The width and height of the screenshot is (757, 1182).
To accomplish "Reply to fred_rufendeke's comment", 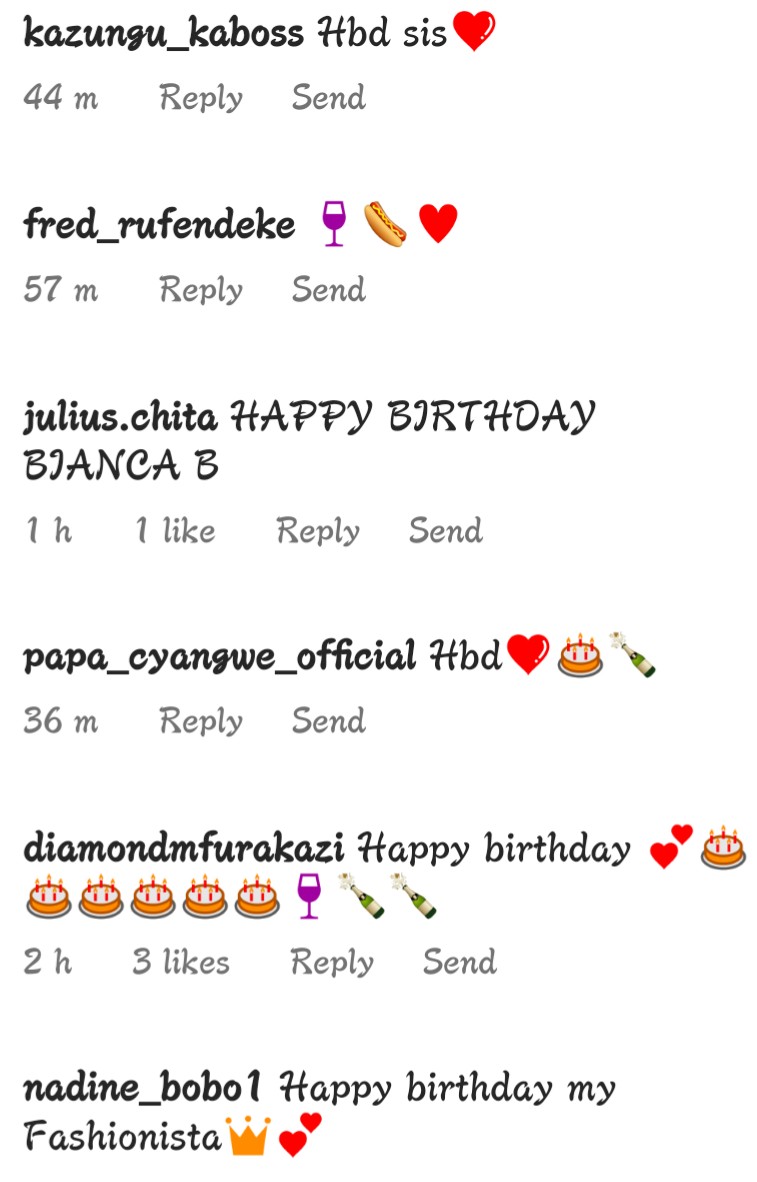I will pyautogui.click(x=201, y=290).
